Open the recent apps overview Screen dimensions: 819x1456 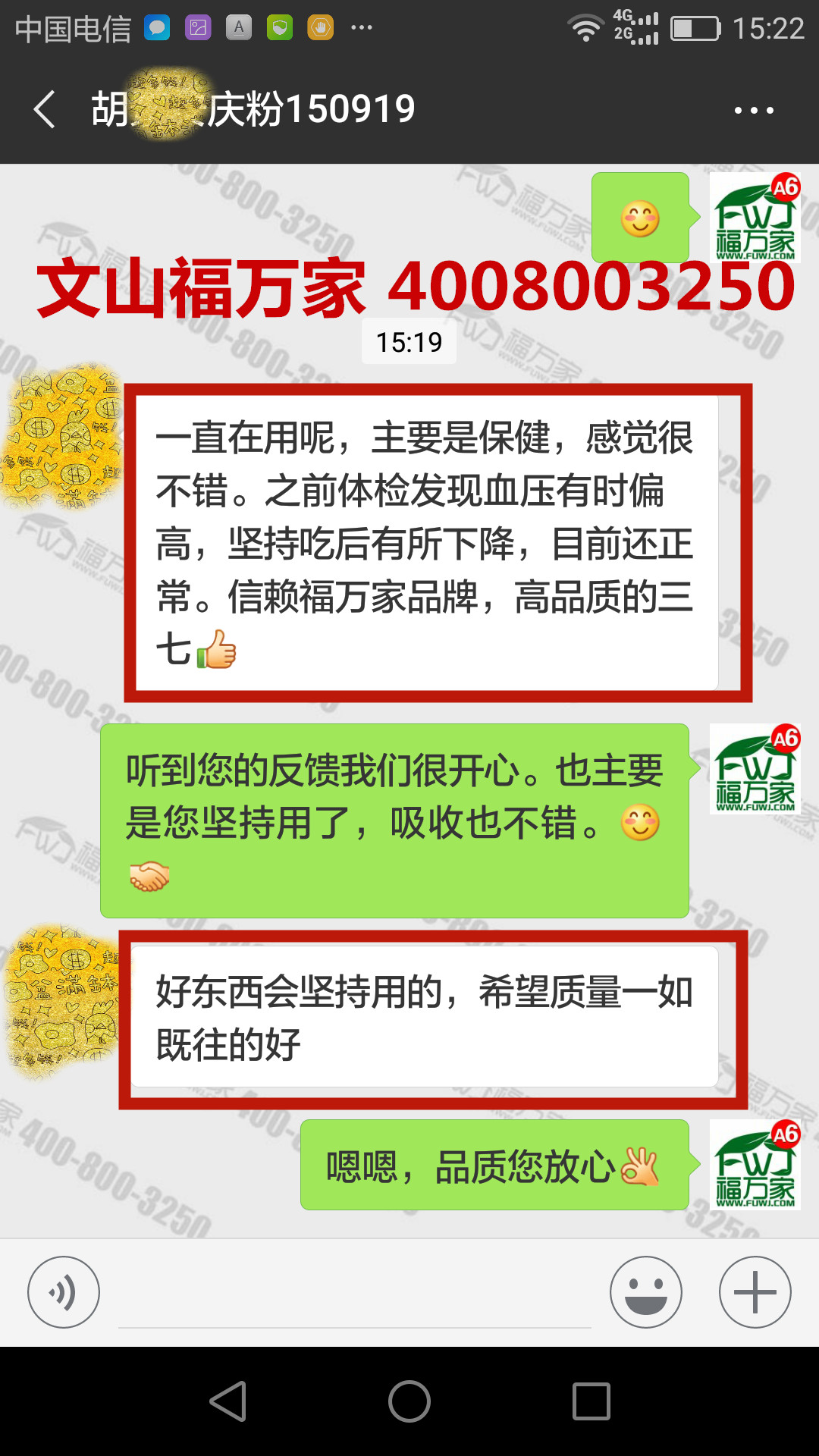point(591,1401)
